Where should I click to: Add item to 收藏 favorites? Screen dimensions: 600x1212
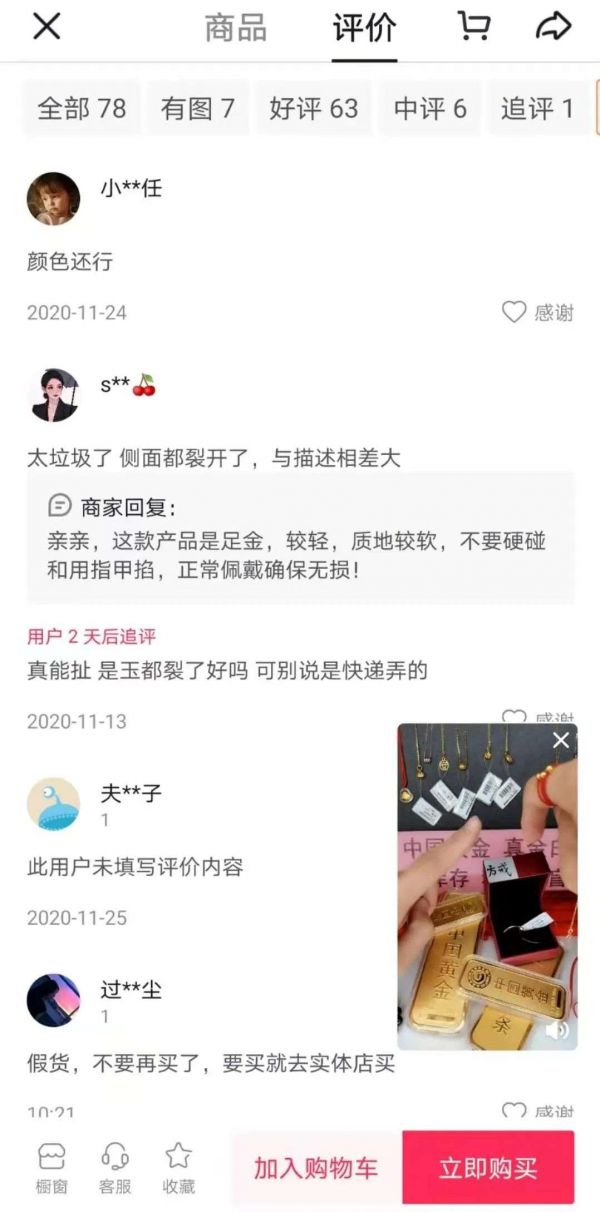point(179,1168)
